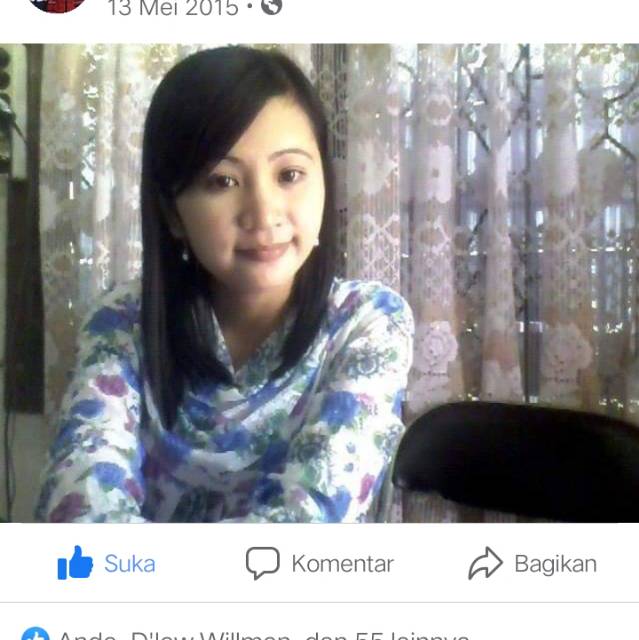Open the posted photo in full view

tap(320, 283)
